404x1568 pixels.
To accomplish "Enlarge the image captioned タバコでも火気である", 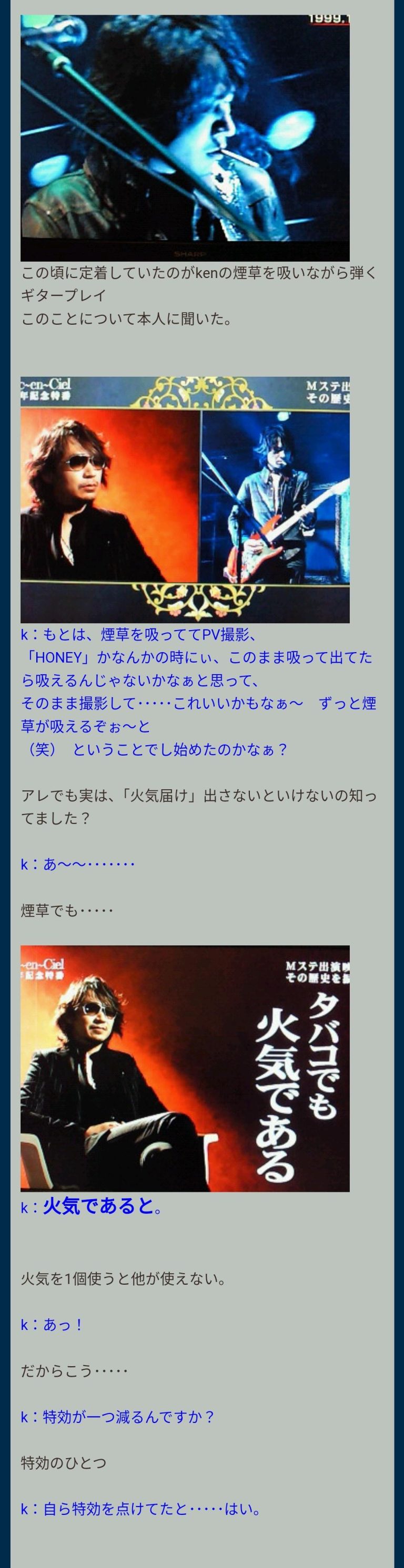I will click(x=185, y=1068).
